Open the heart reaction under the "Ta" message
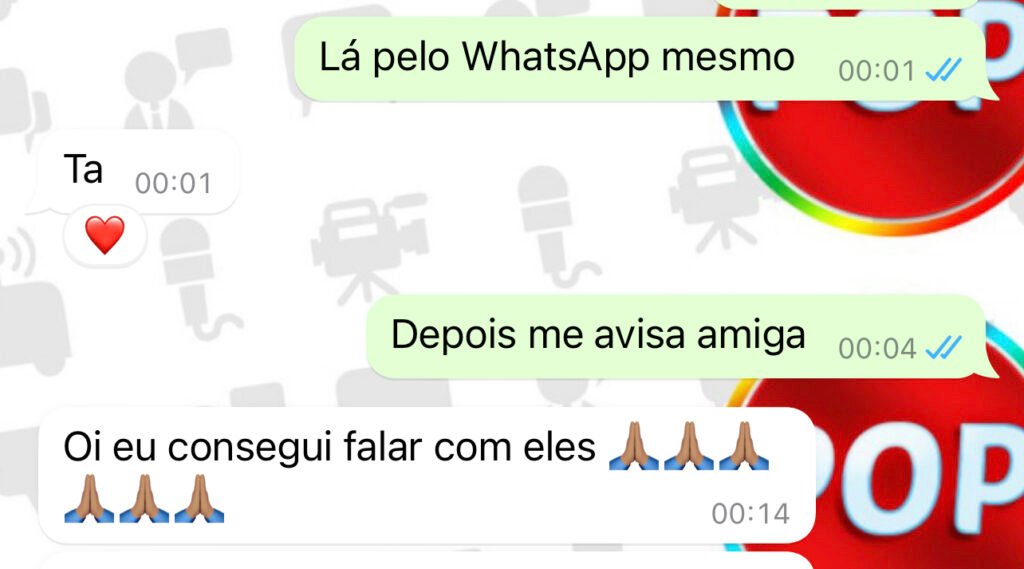1024x569 pixels. 104,236
